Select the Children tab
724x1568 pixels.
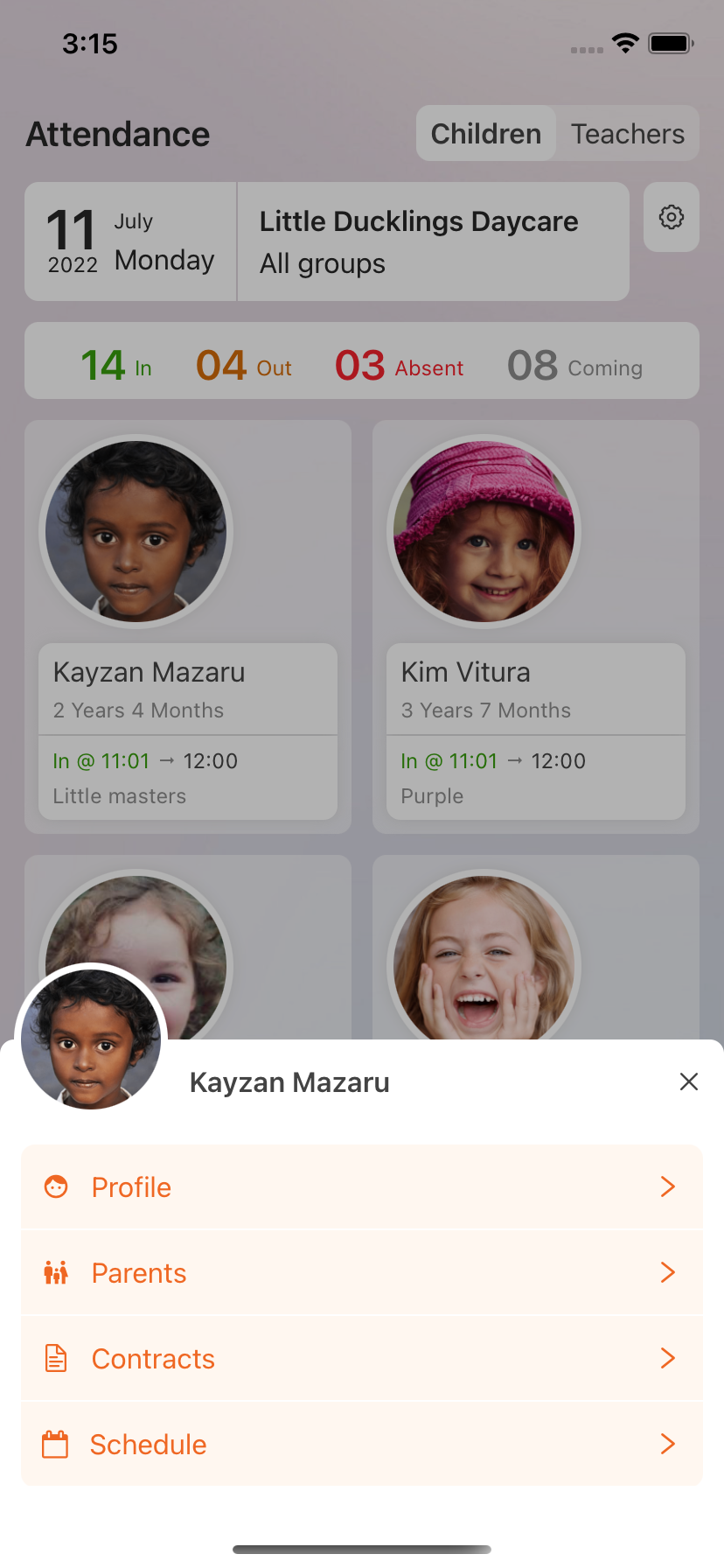pyautogui.click(x=486, y=134)
